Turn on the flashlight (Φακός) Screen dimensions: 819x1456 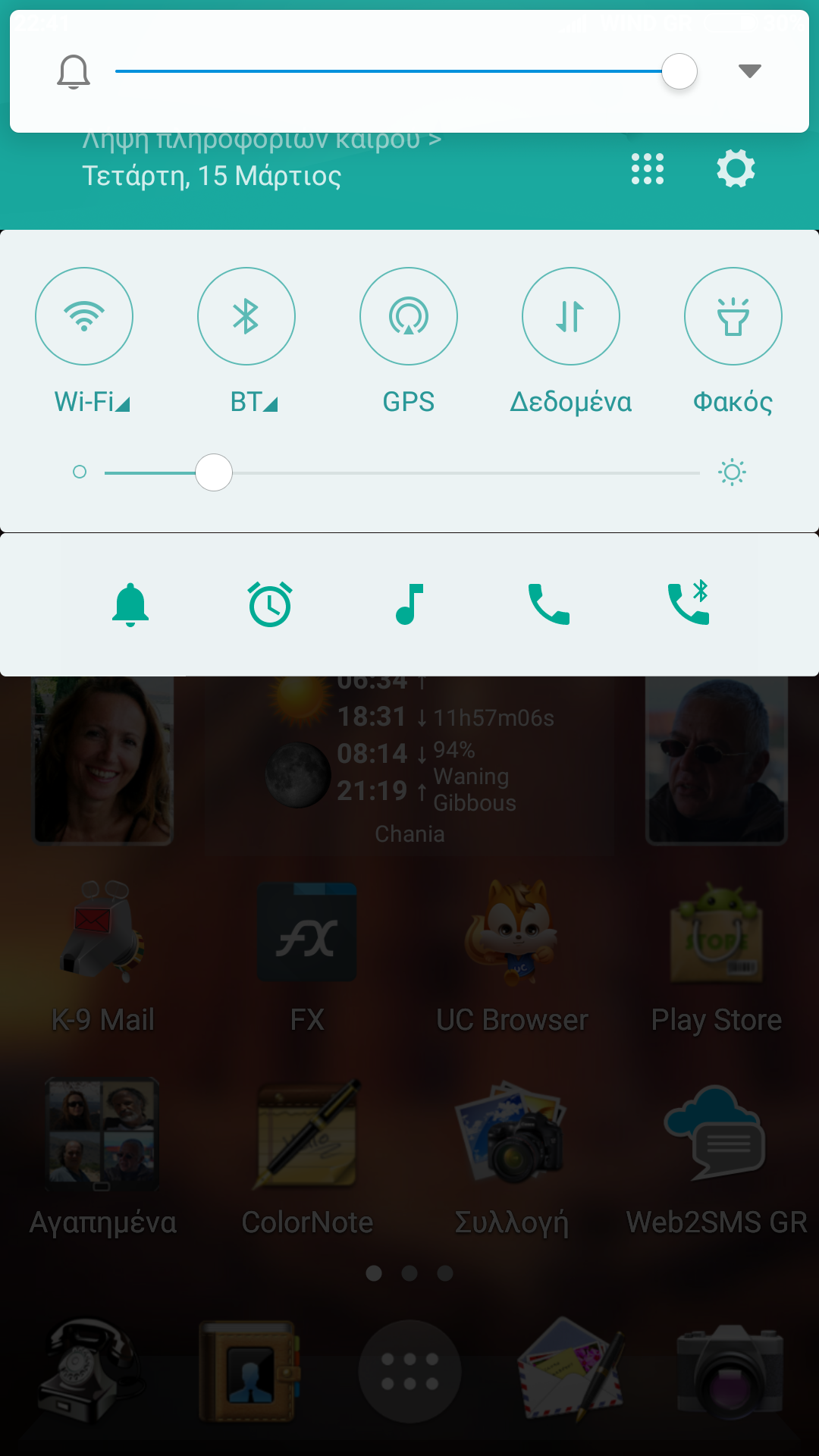click(x=733, y=316)
